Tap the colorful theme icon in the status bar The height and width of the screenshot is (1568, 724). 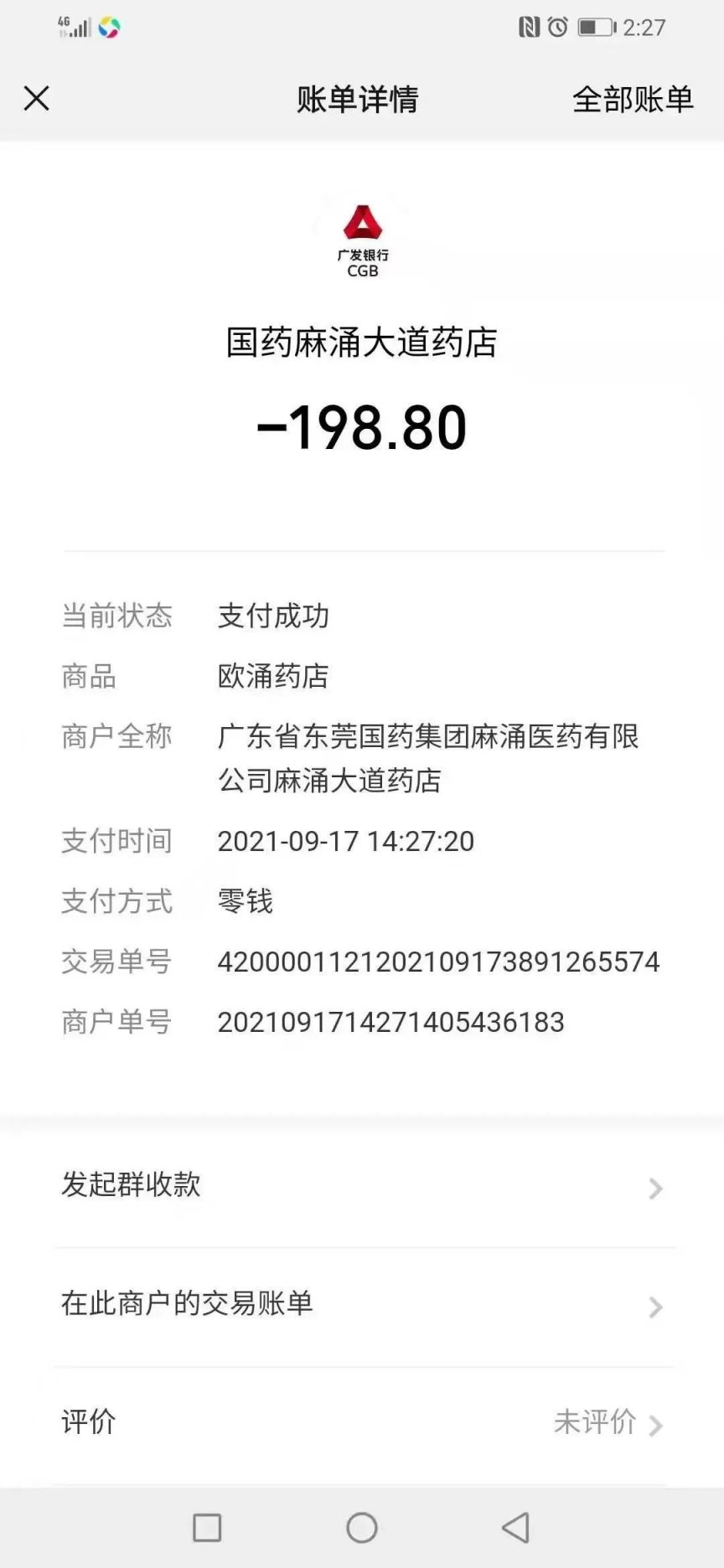click(107, 28)
